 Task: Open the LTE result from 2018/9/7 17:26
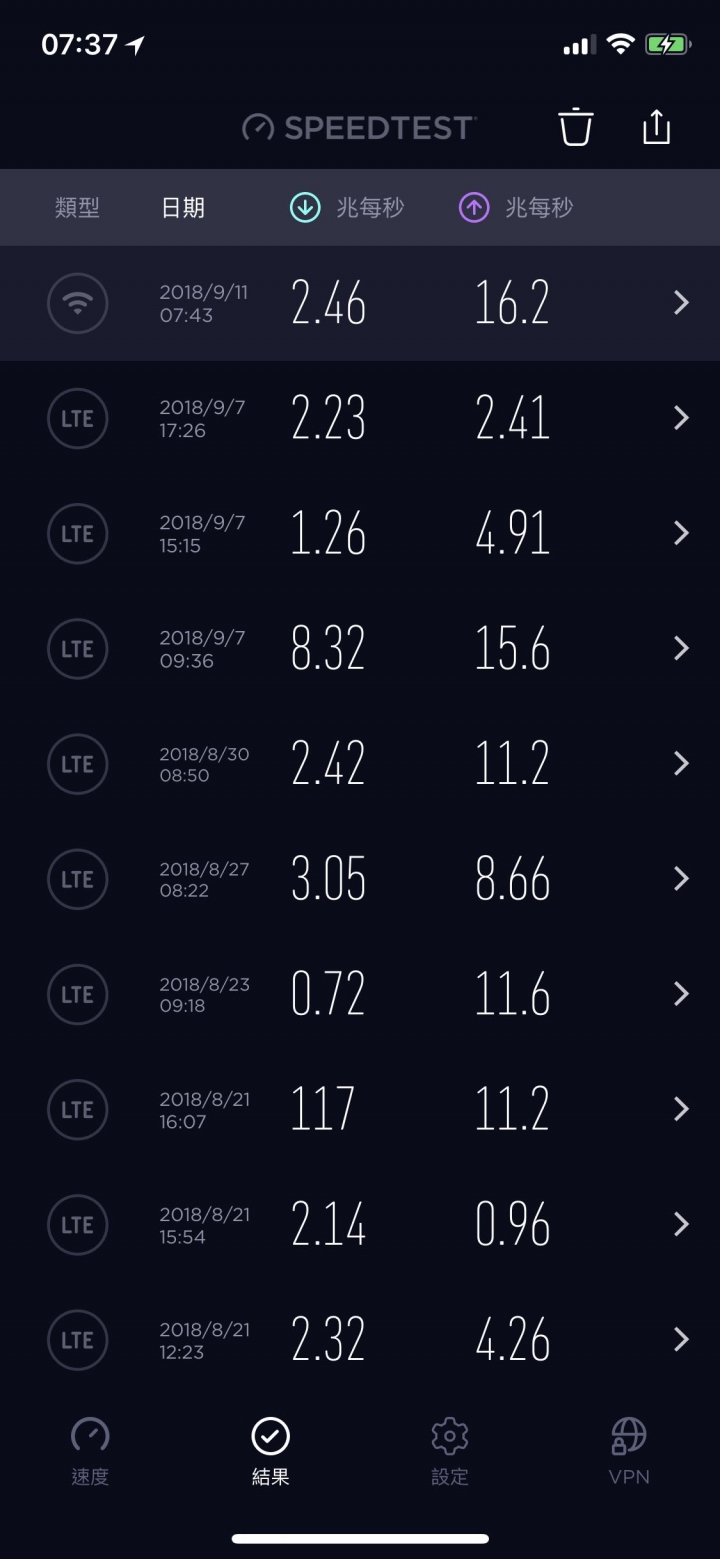point(360,418)
